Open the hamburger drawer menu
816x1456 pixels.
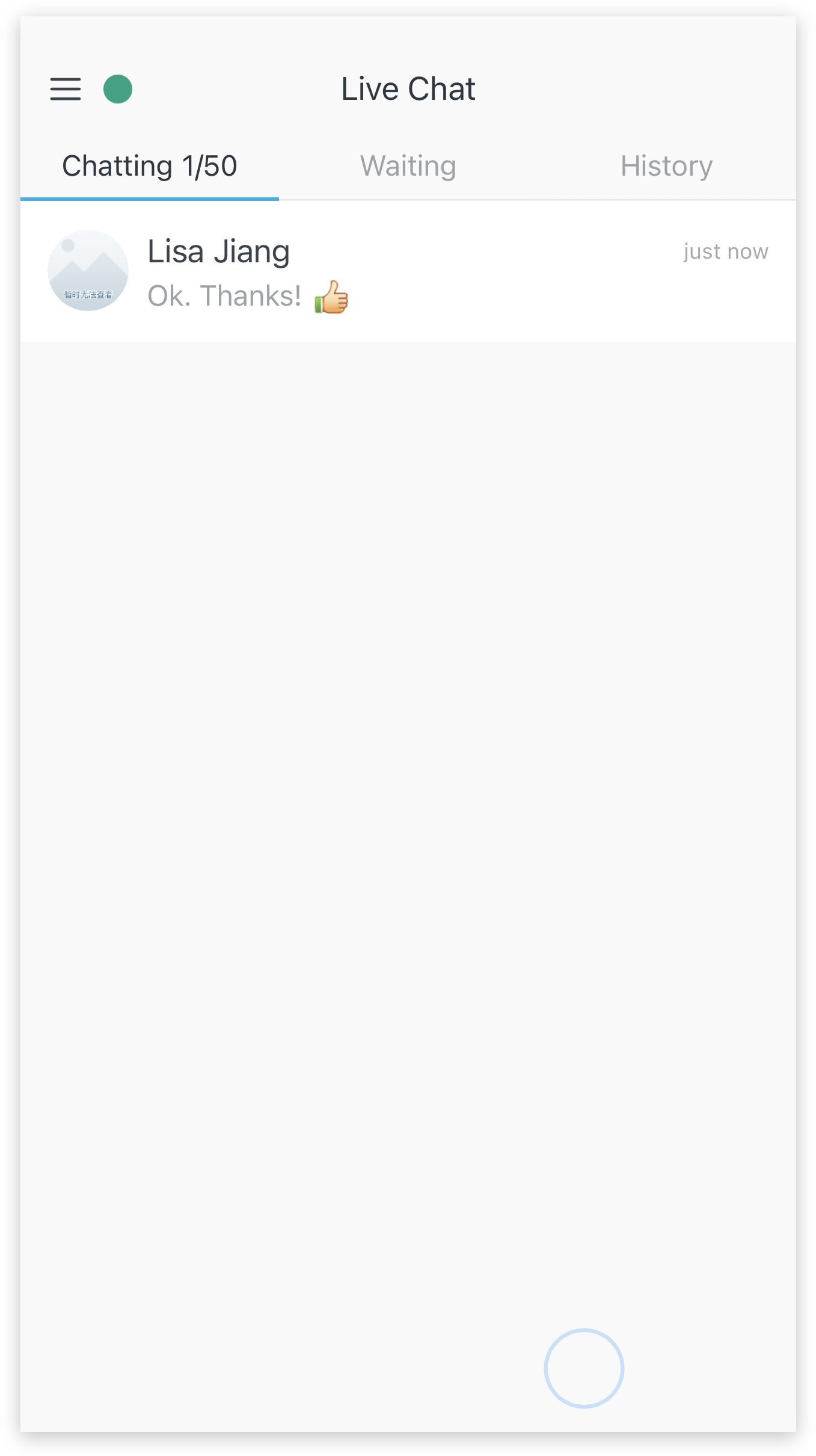point(66,89)
